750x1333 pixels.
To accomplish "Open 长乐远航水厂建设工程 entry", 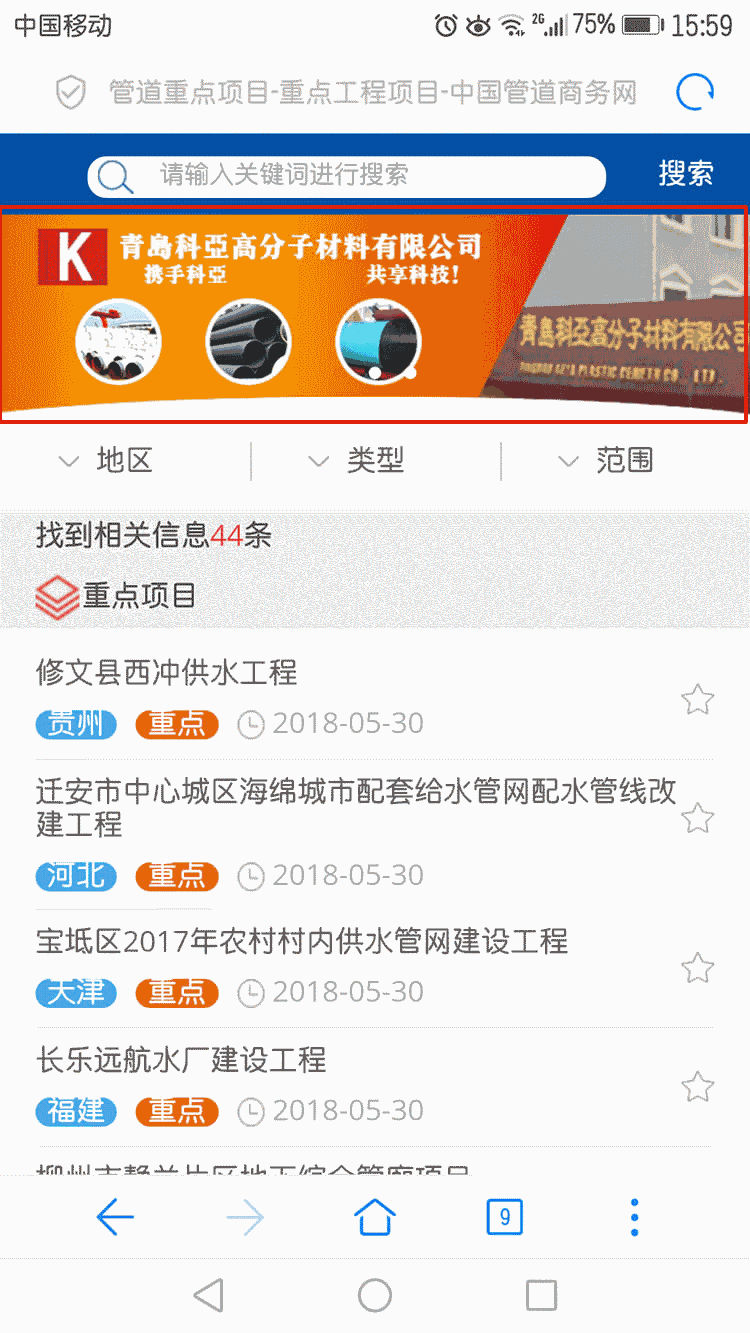I will point(181,1060).
